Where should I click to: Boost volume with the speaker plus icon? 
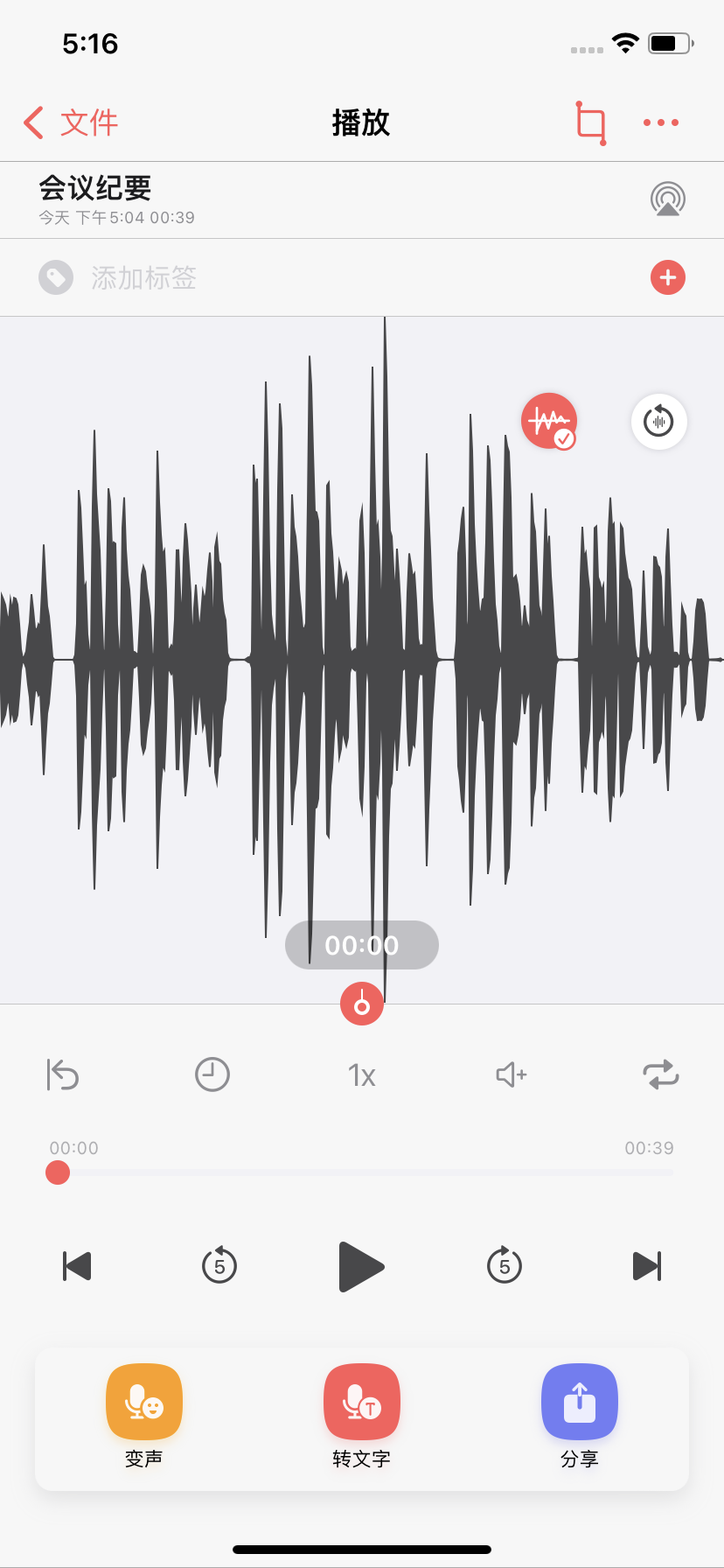coord(512,1074)
